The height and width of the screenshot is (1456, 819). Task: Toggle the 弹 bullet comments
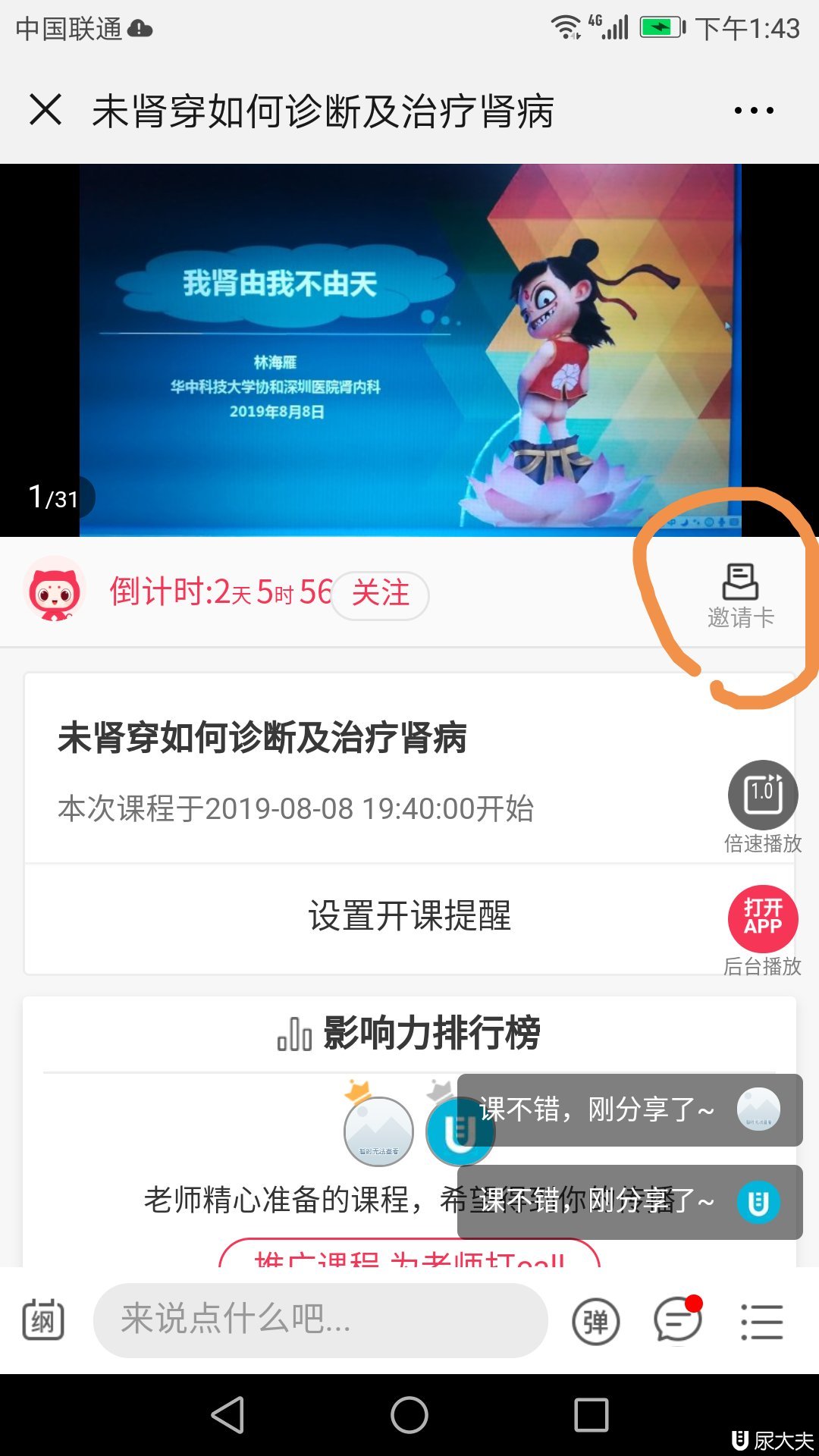point(595,1322)
